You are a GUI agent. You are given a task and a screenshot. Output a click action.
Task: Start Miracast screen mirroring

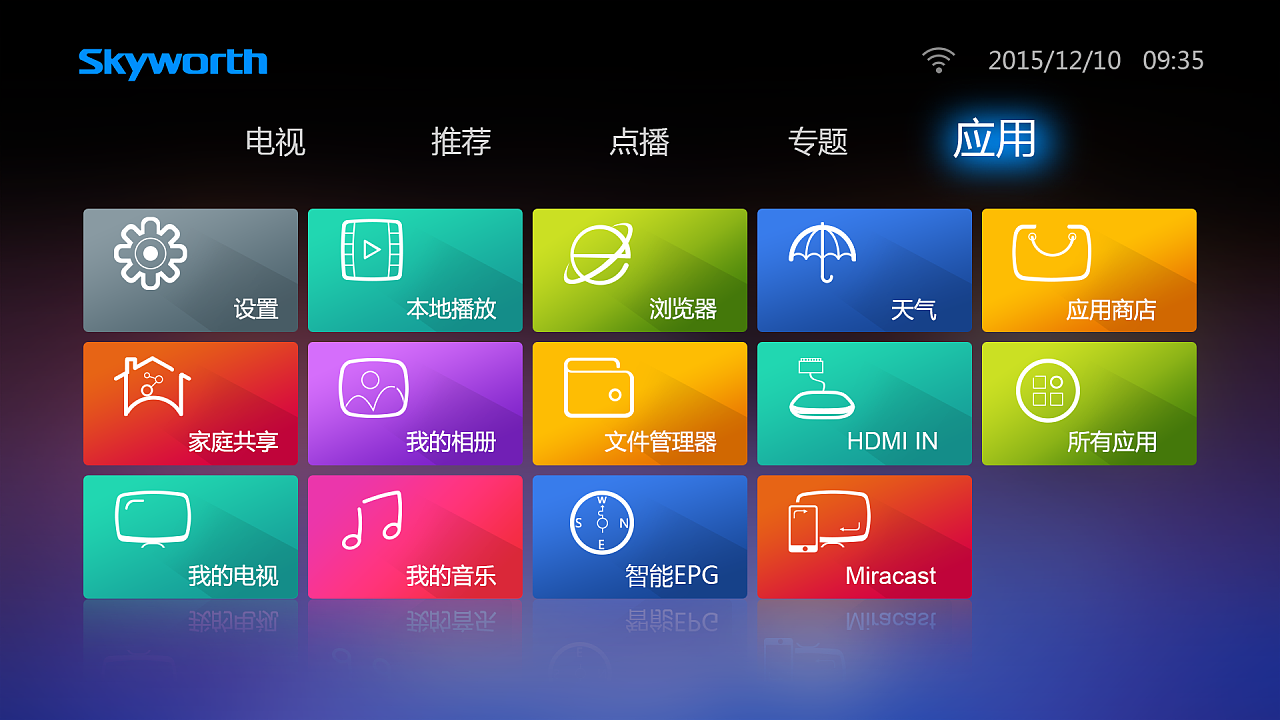(864, 536)
